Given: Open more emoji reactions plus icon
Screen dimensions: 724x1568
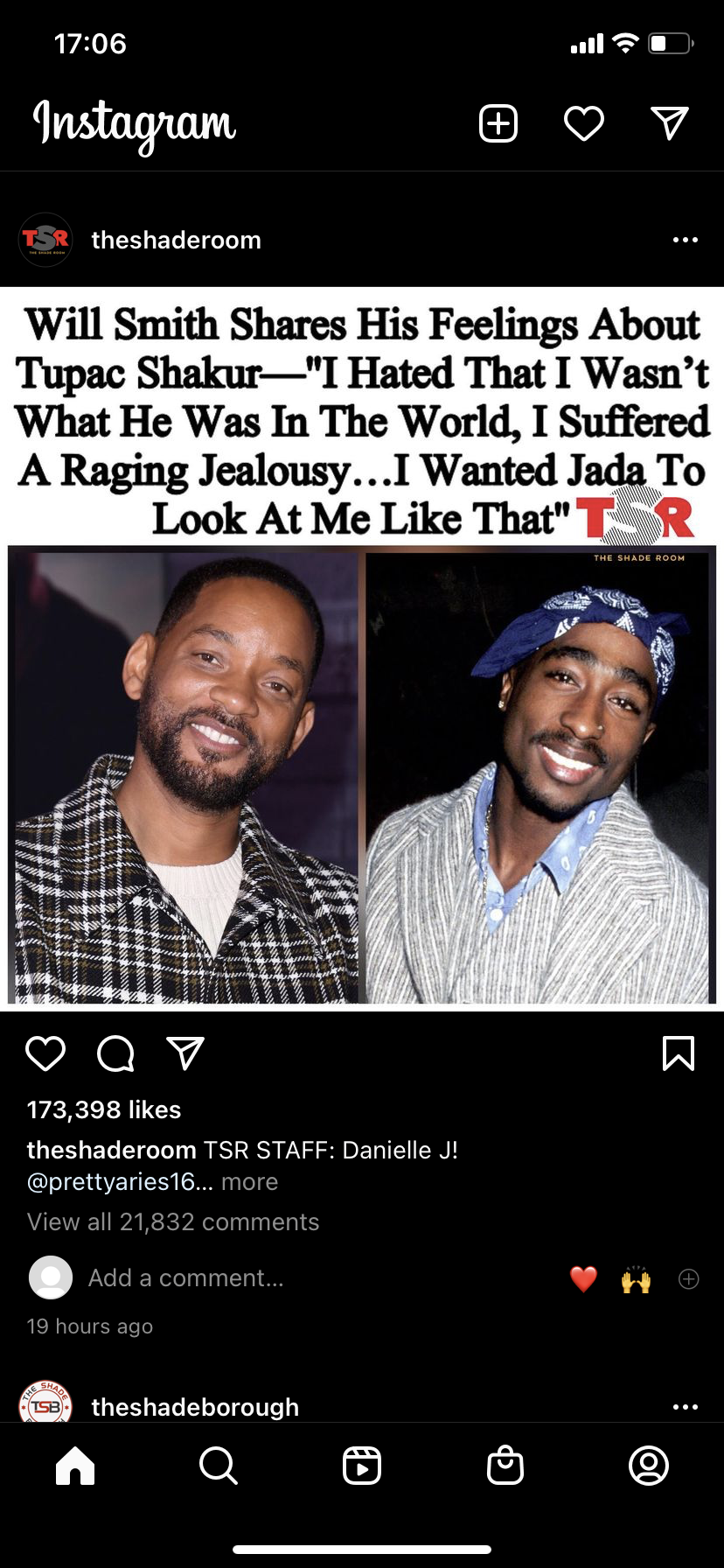Looking at the screenshot, I should click(689, 1279).
